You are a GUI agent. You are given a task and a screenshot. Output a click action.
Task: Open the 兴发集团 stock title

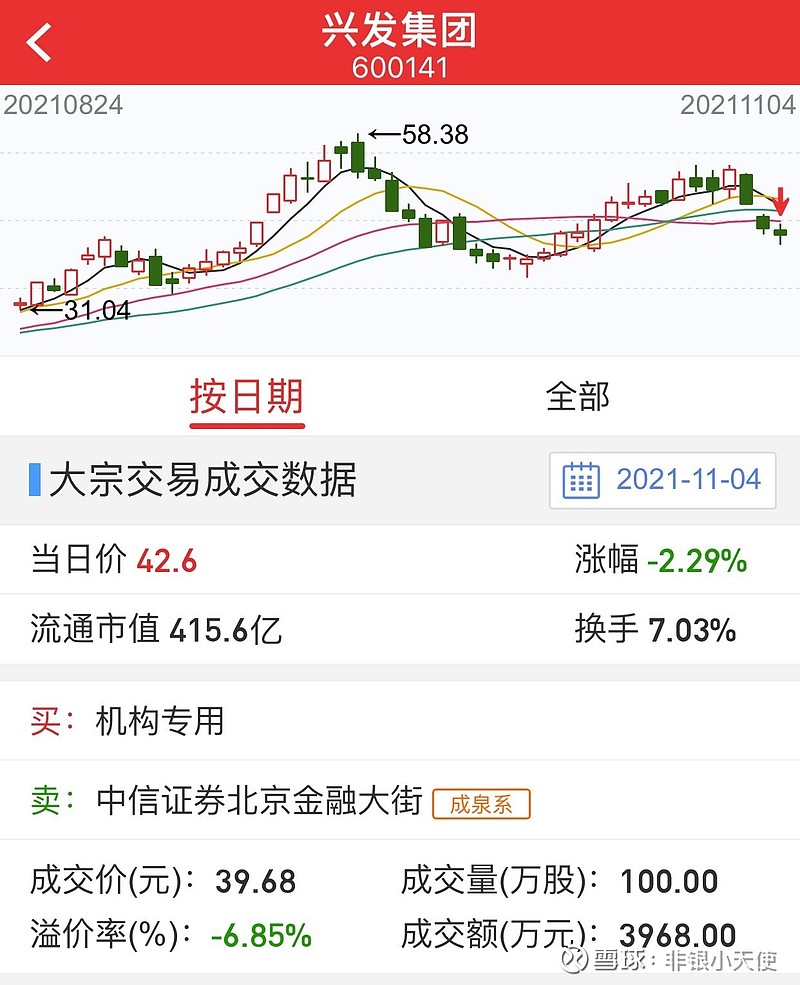point(400,32)
